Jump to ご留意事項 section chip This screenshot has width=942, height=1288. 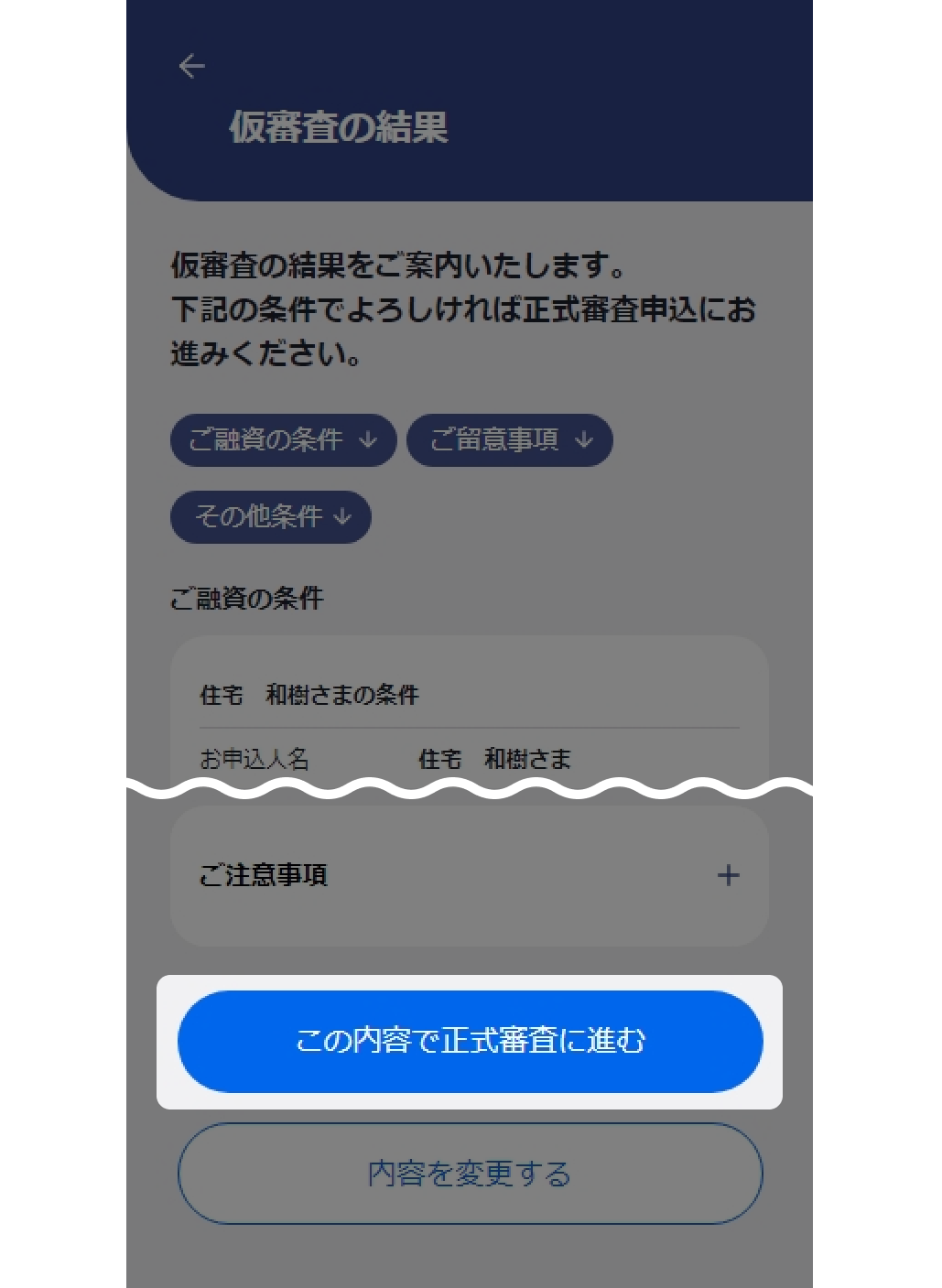click(x=509, y=440)
